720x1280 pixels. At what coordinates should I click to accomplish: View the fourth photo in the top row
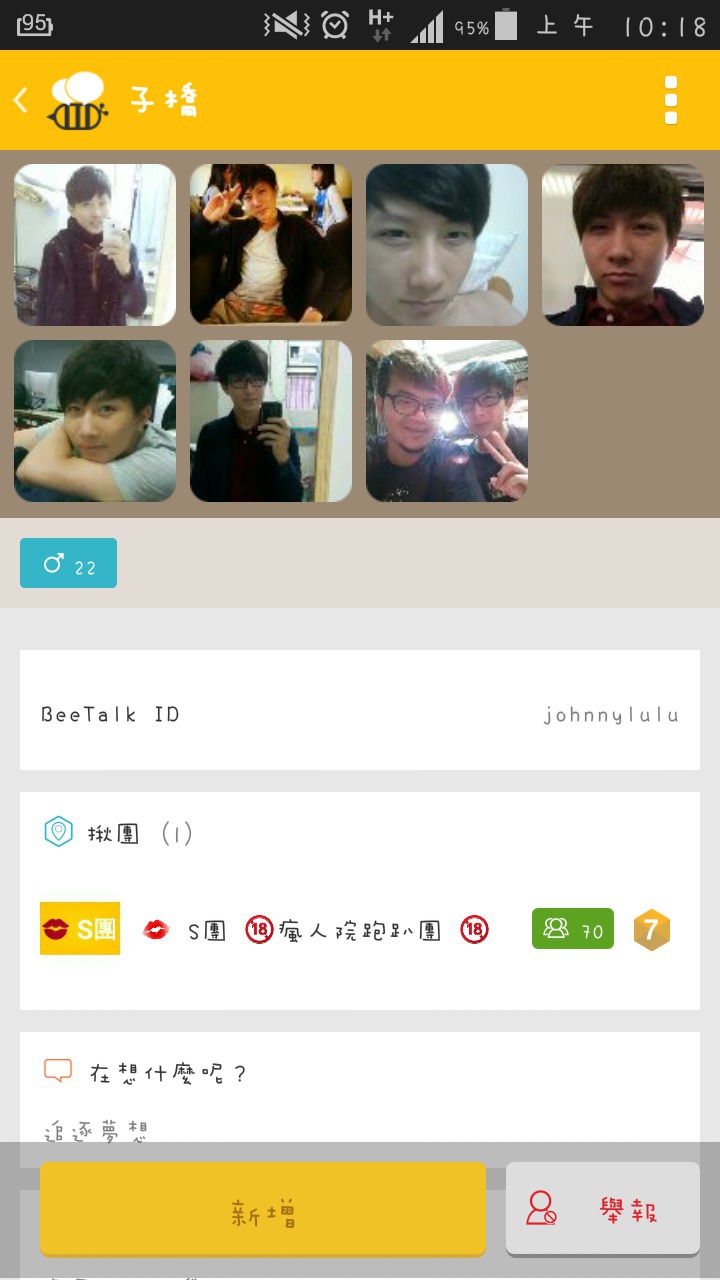coord(623,245)
